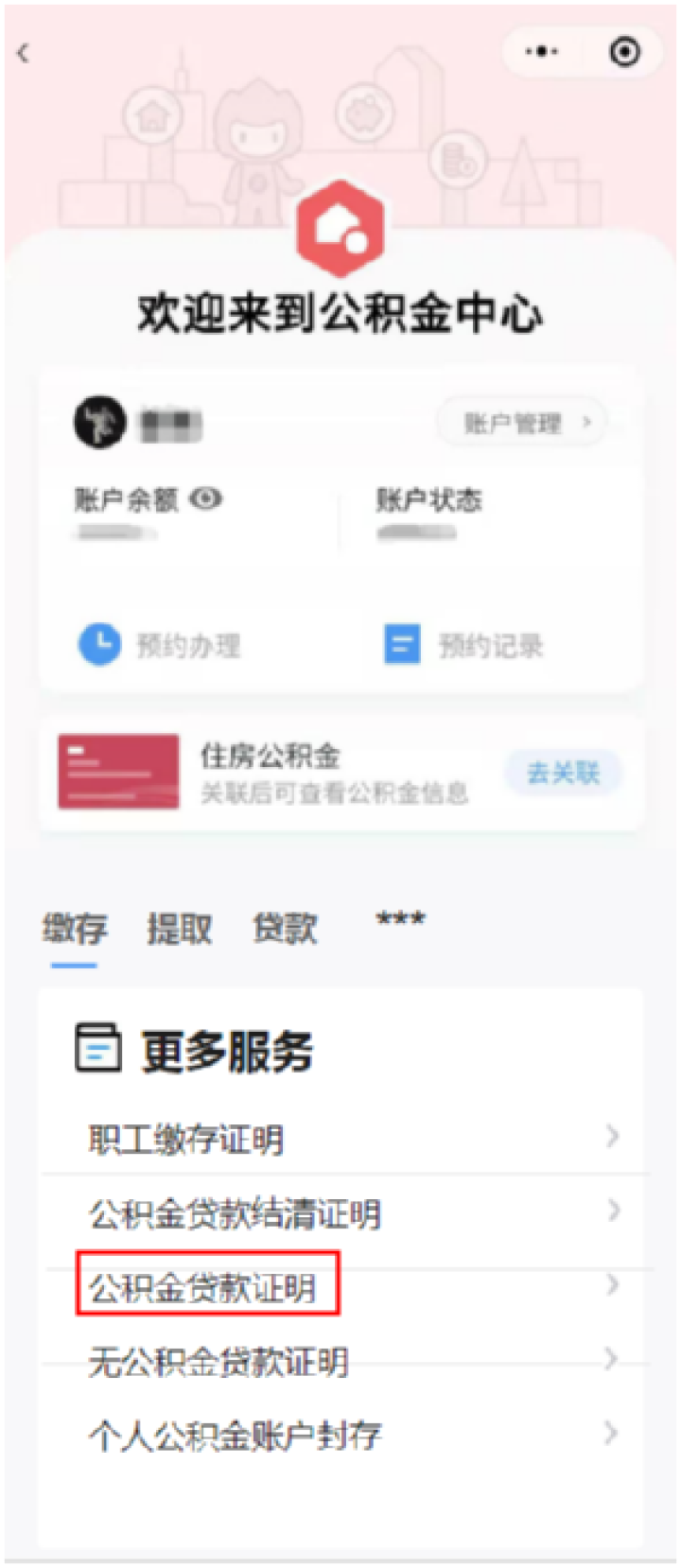681x1568 pixels.
Task: Tap 去关联 to link housing fund
Action: (x=563, y=773)
